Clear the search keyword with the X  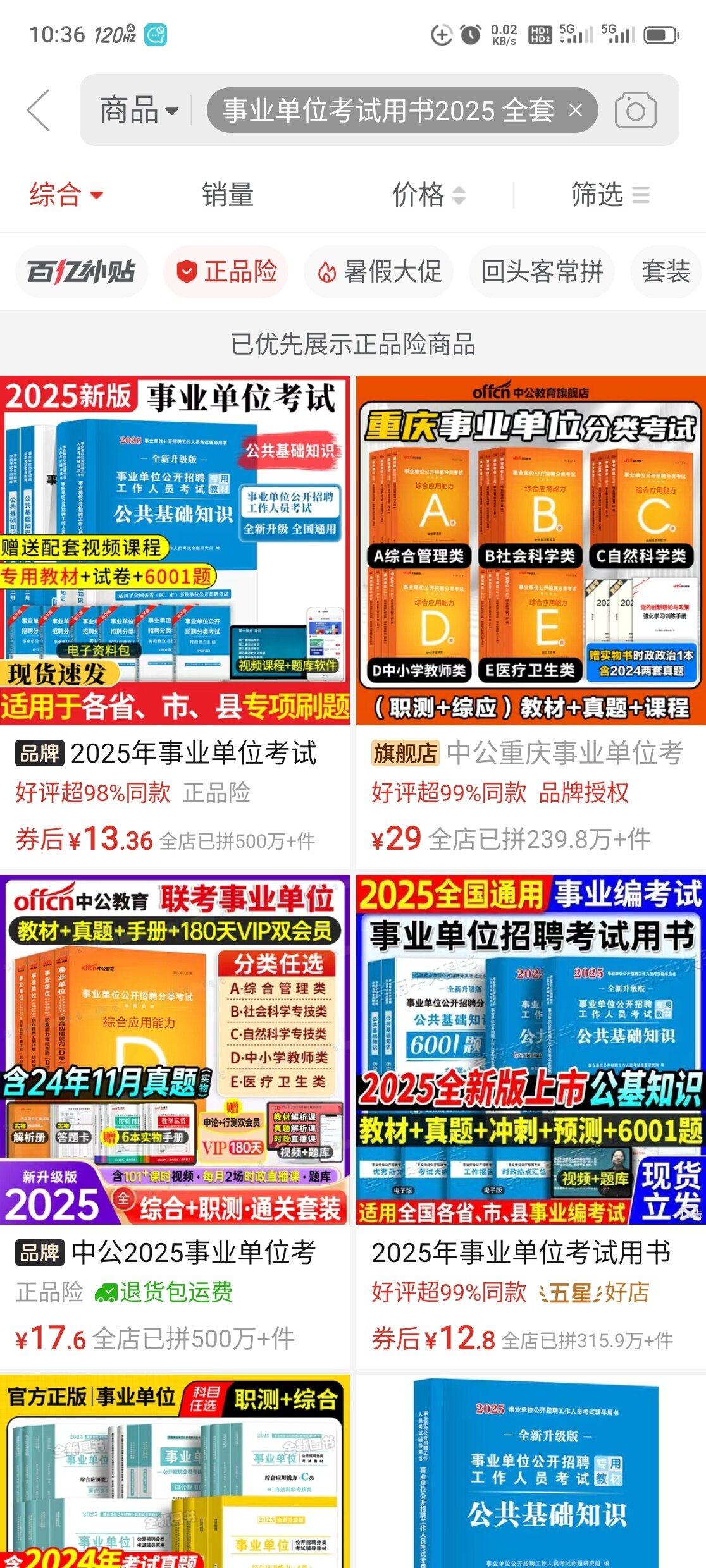pos(575,111)
